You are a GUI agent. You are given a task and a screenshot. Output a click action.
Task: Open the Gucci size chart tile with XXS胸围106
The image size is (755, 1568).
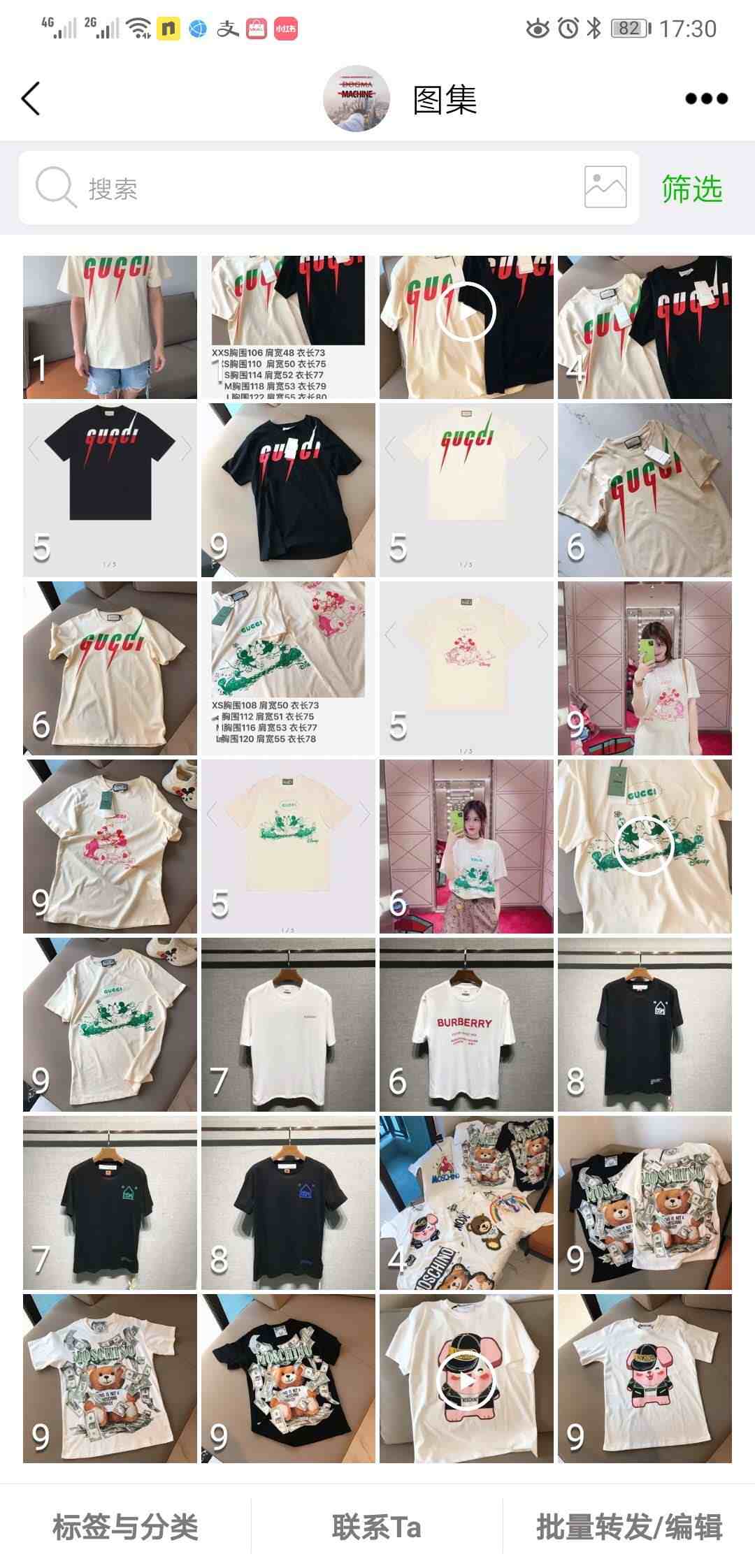(x=288, y=327)
